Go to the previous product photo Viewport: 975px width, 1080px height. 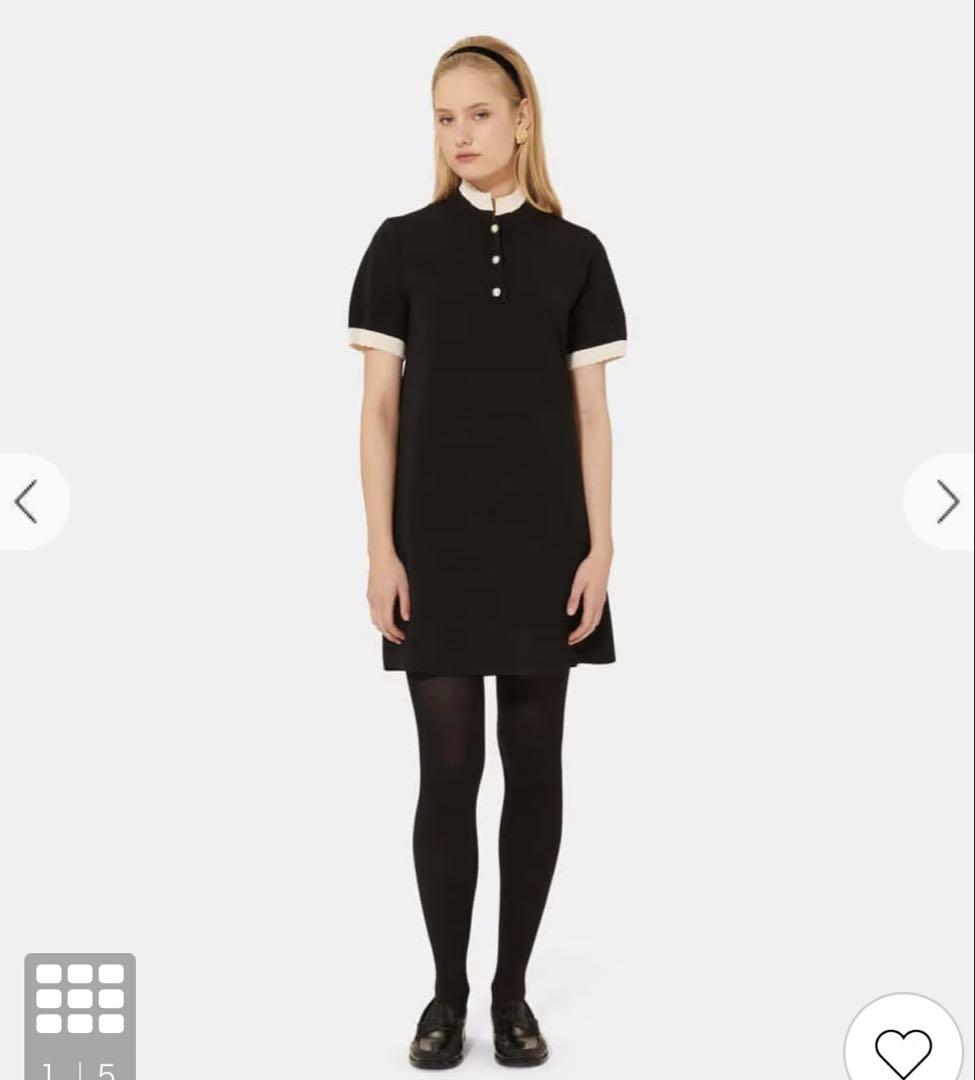pos(28,501)
